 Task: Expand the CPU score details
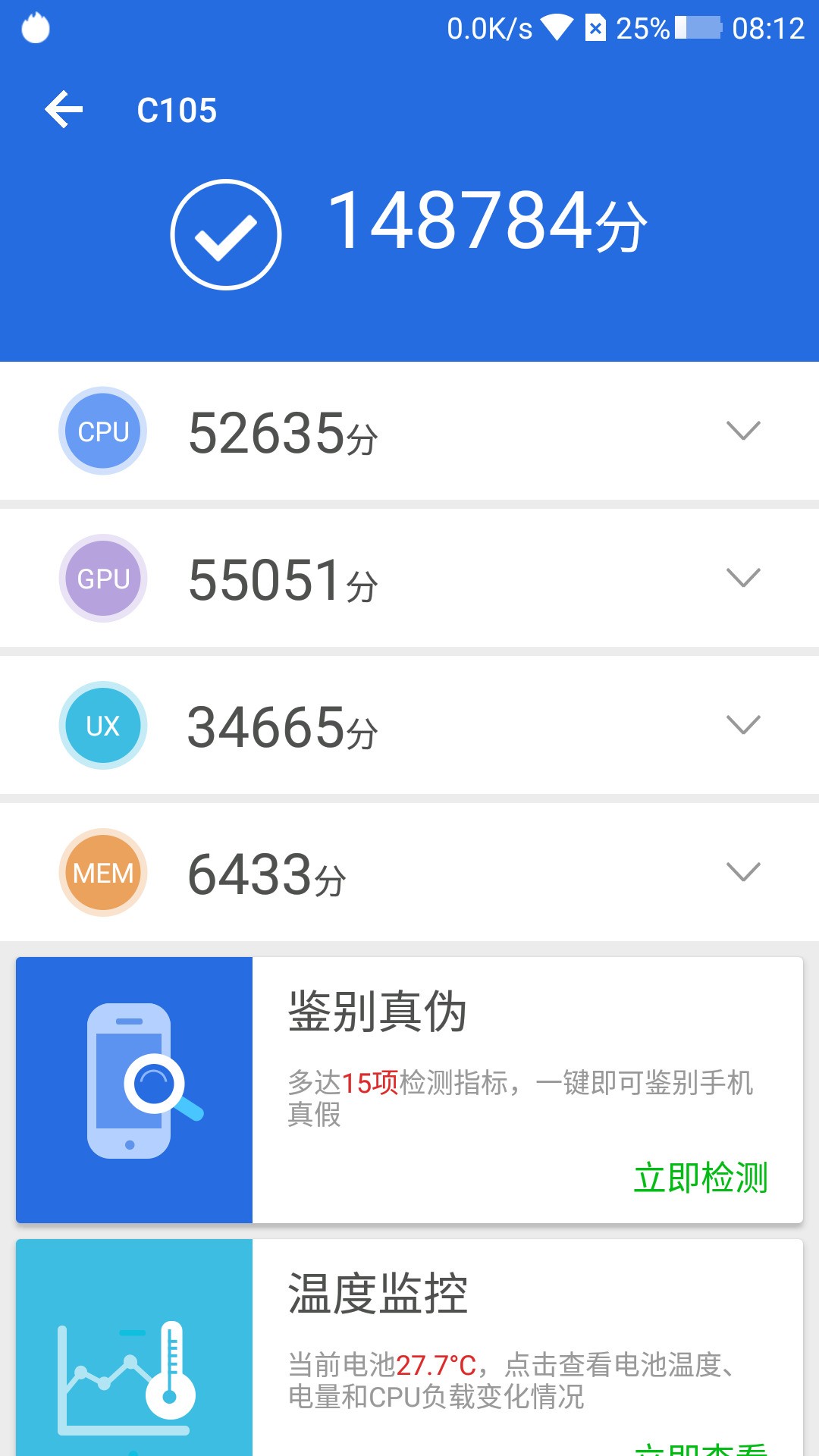coord(744,431)
